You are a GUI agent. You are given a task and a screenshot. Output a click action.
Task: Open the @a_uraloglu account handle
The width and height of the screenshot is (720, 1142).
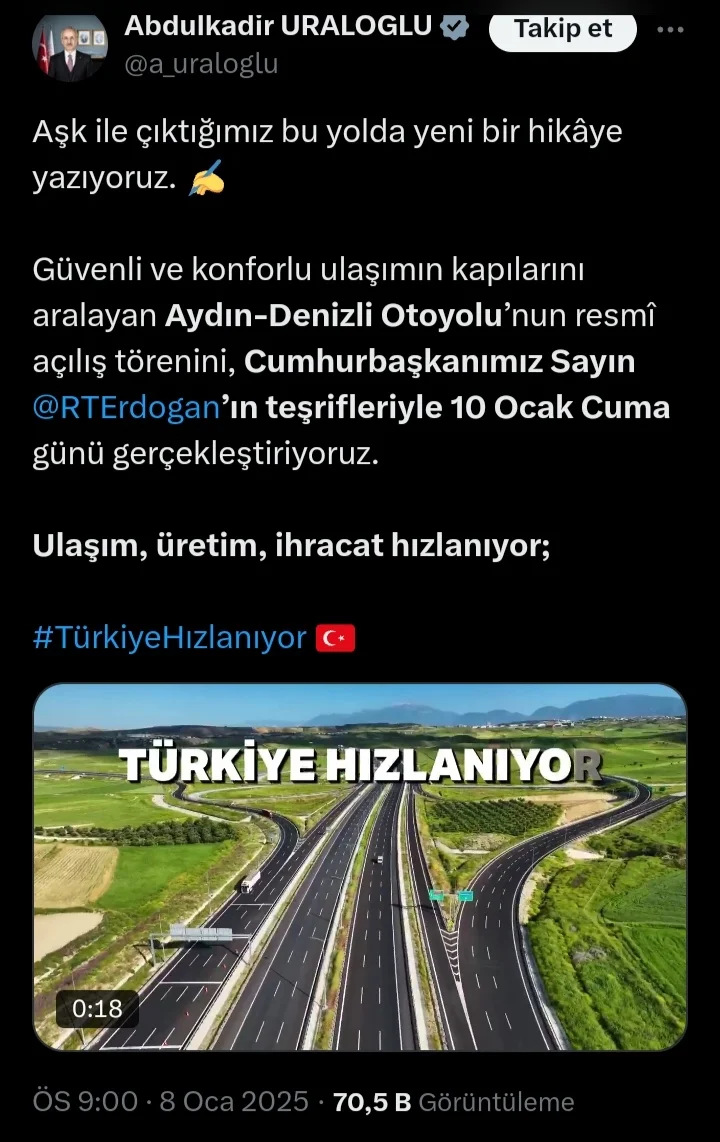click(x=201, y=65)
